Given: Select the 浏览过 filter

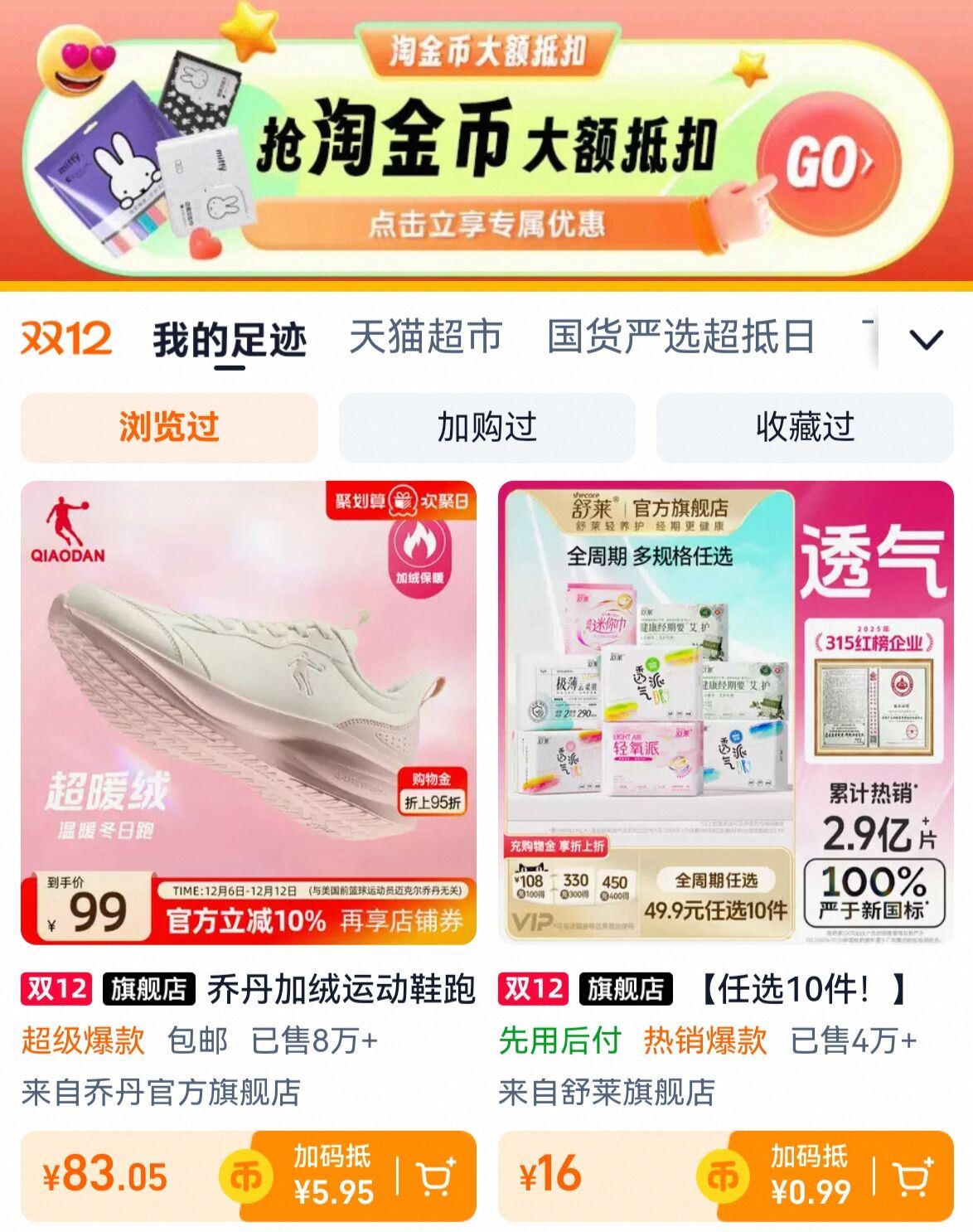Looking at the screenshot, I should 169,427.
